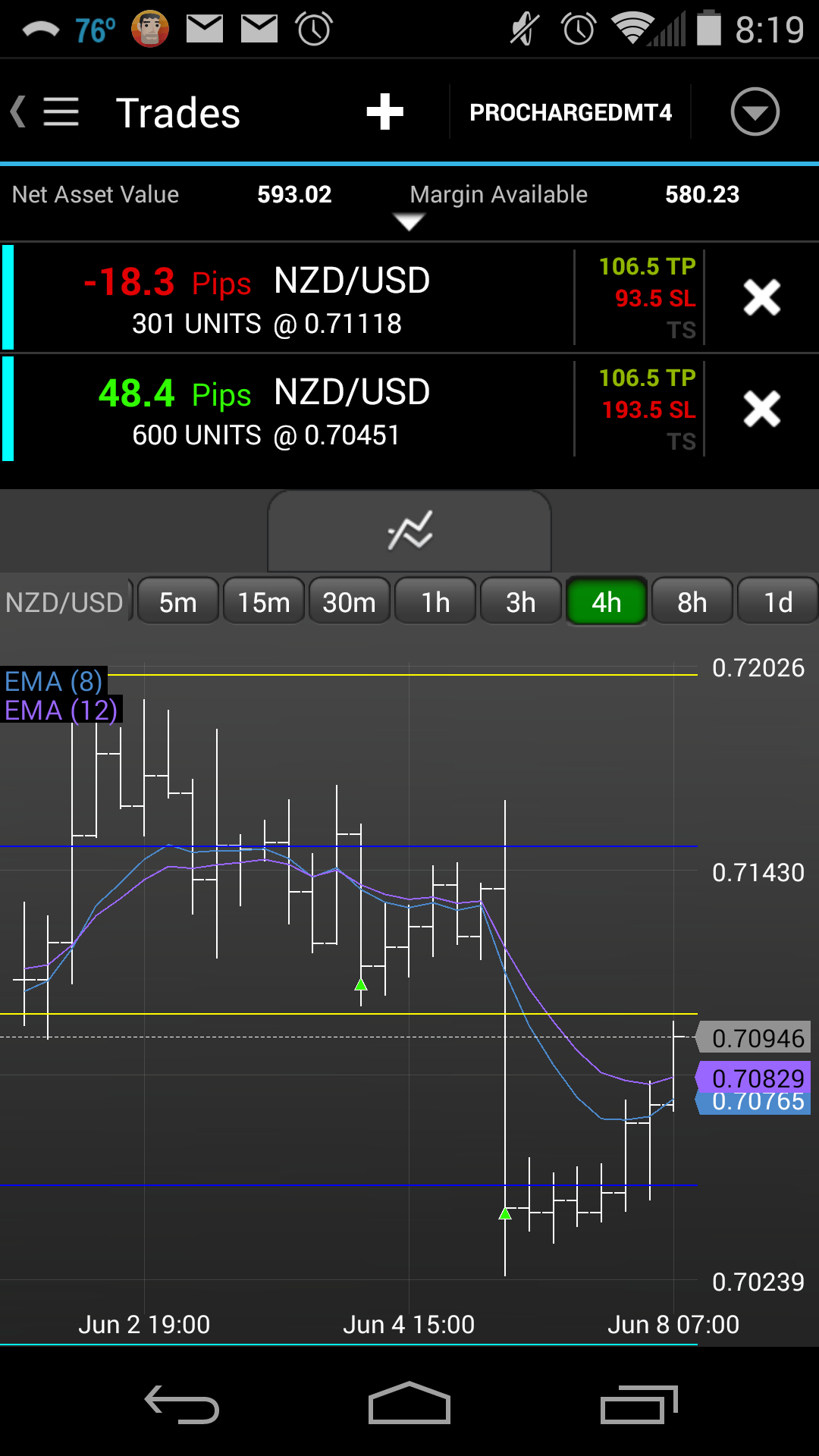Open the PROCHARGEDMT4 account selector
The width and height of the screenshot is (819, 1456).
[x=570, y=112]
